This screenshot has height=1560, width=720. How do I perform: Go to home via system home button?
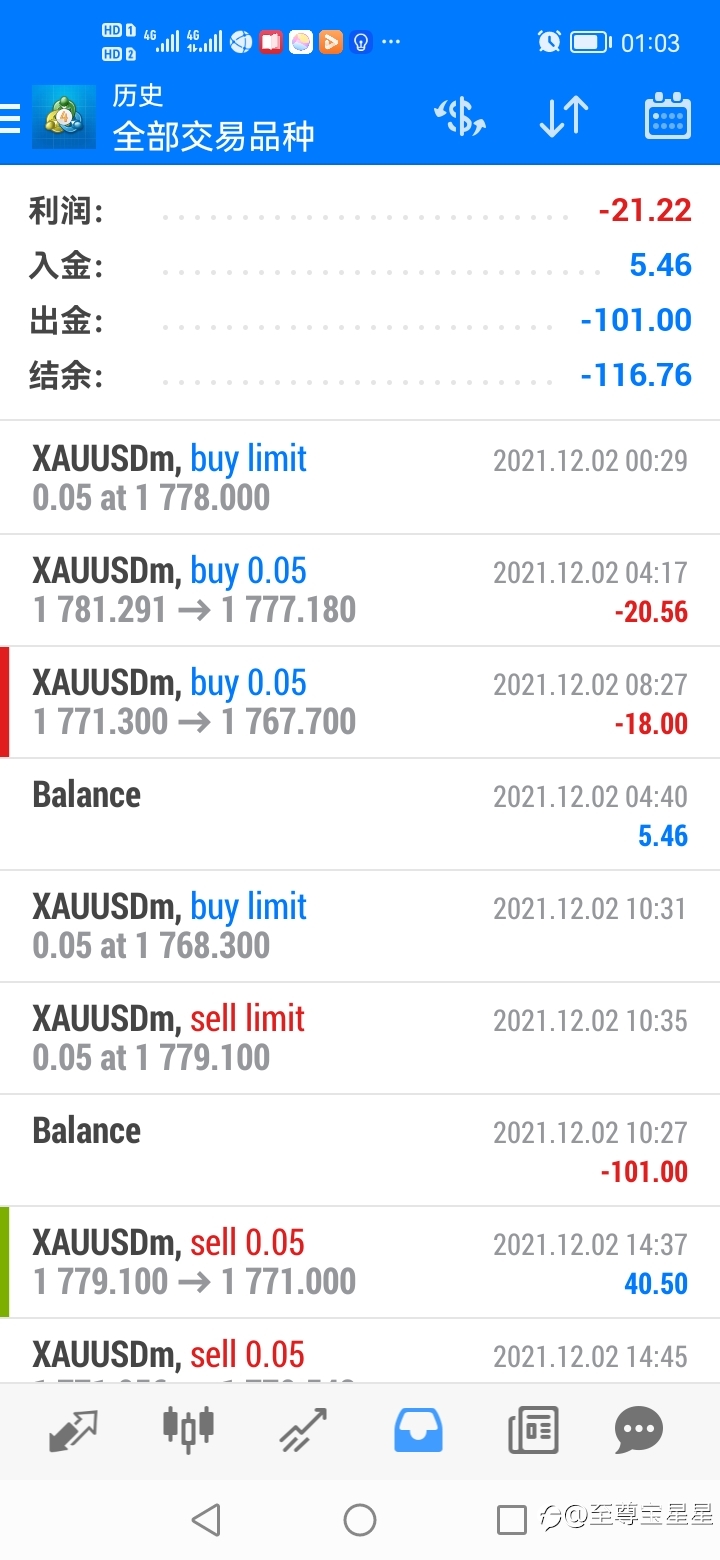point(360,1520)
